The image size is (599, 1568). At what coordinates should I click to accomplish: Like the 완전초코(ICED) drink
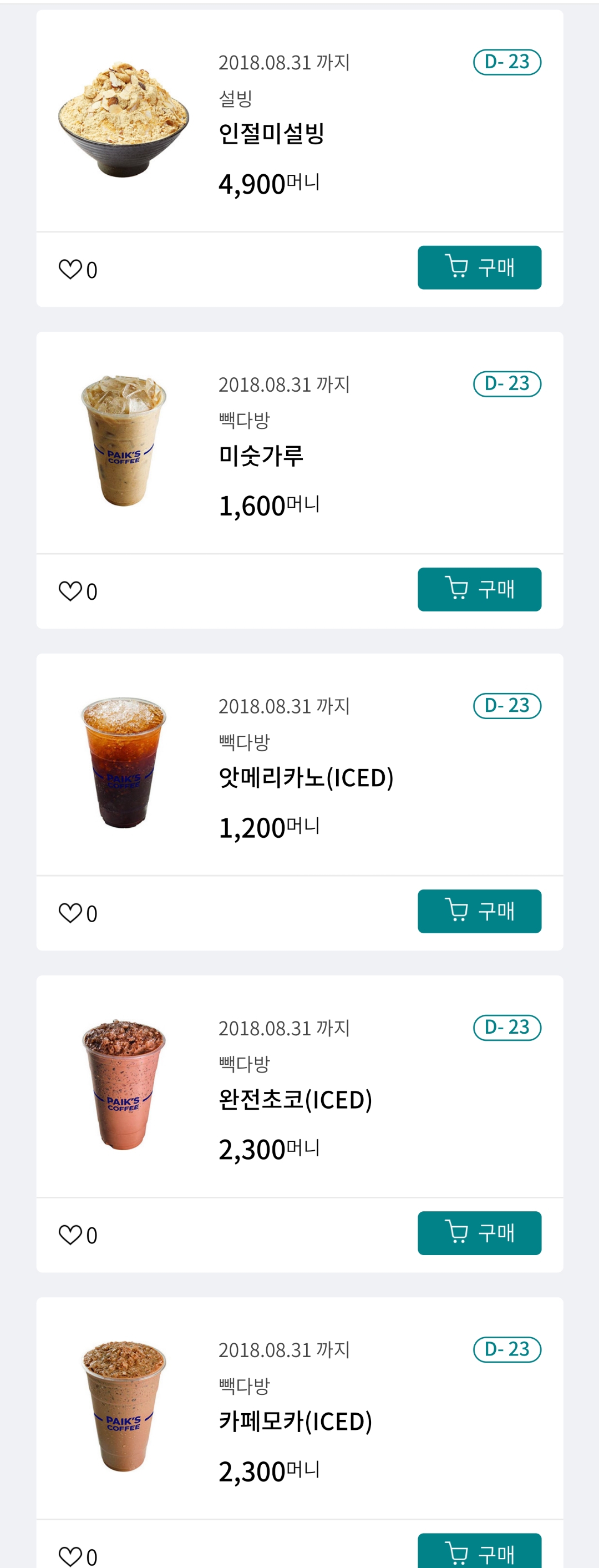tap(70, 1235)
